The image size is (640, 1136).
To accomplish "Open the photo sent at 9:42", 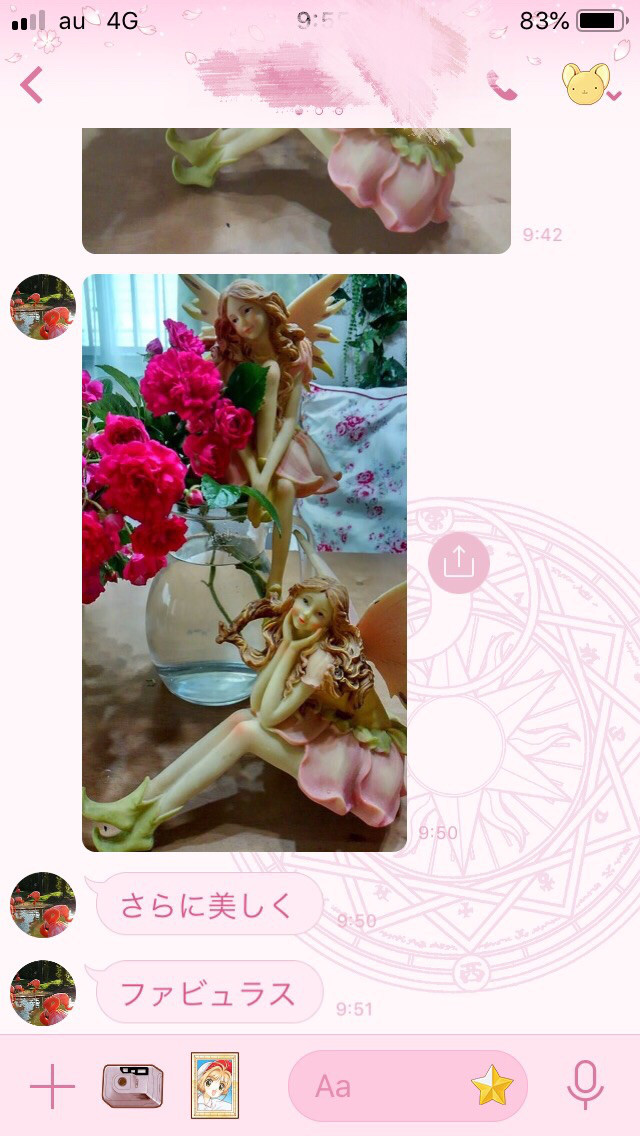I will pyautogui.click(x=296, y=190).
